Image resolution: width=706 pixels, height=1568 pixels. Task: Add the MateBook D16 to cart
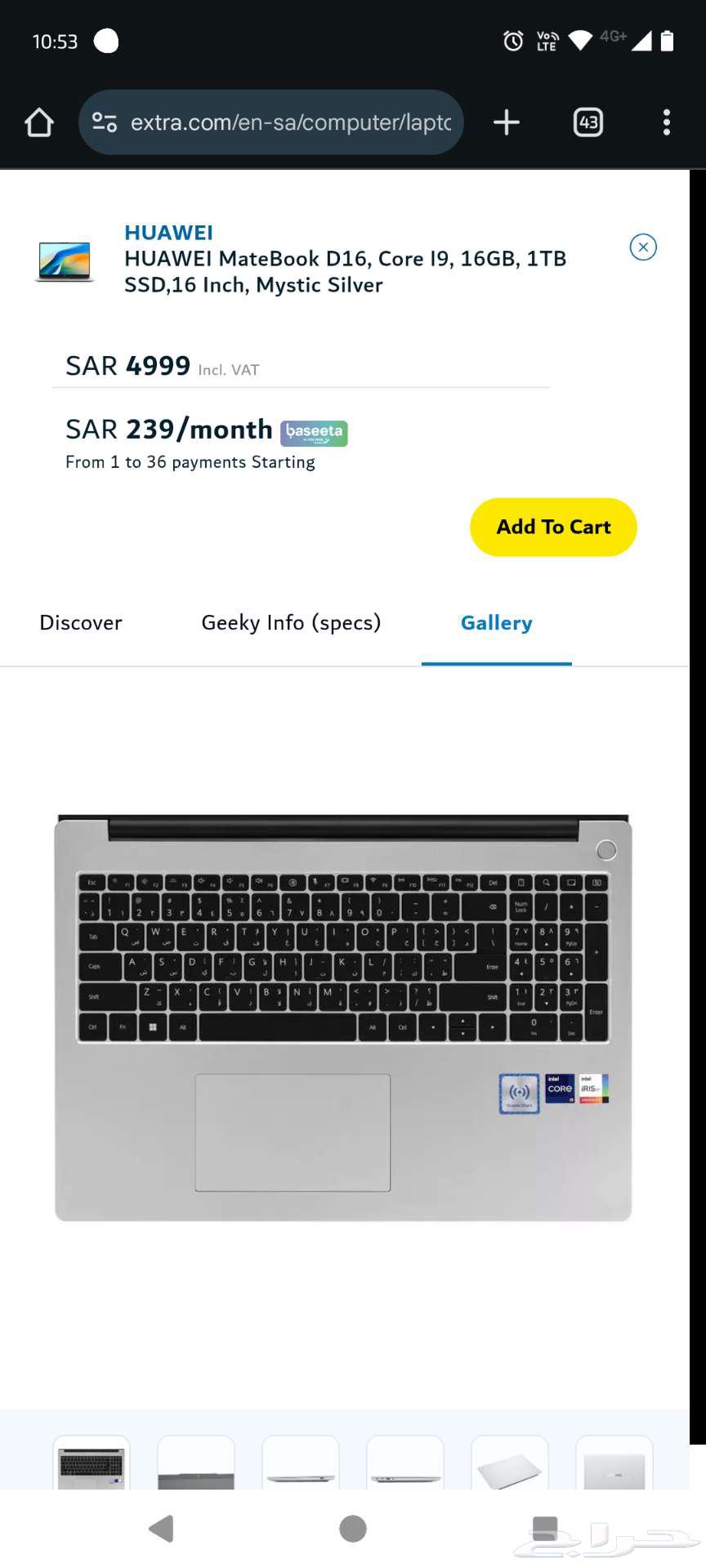click(x=553, y=527)
